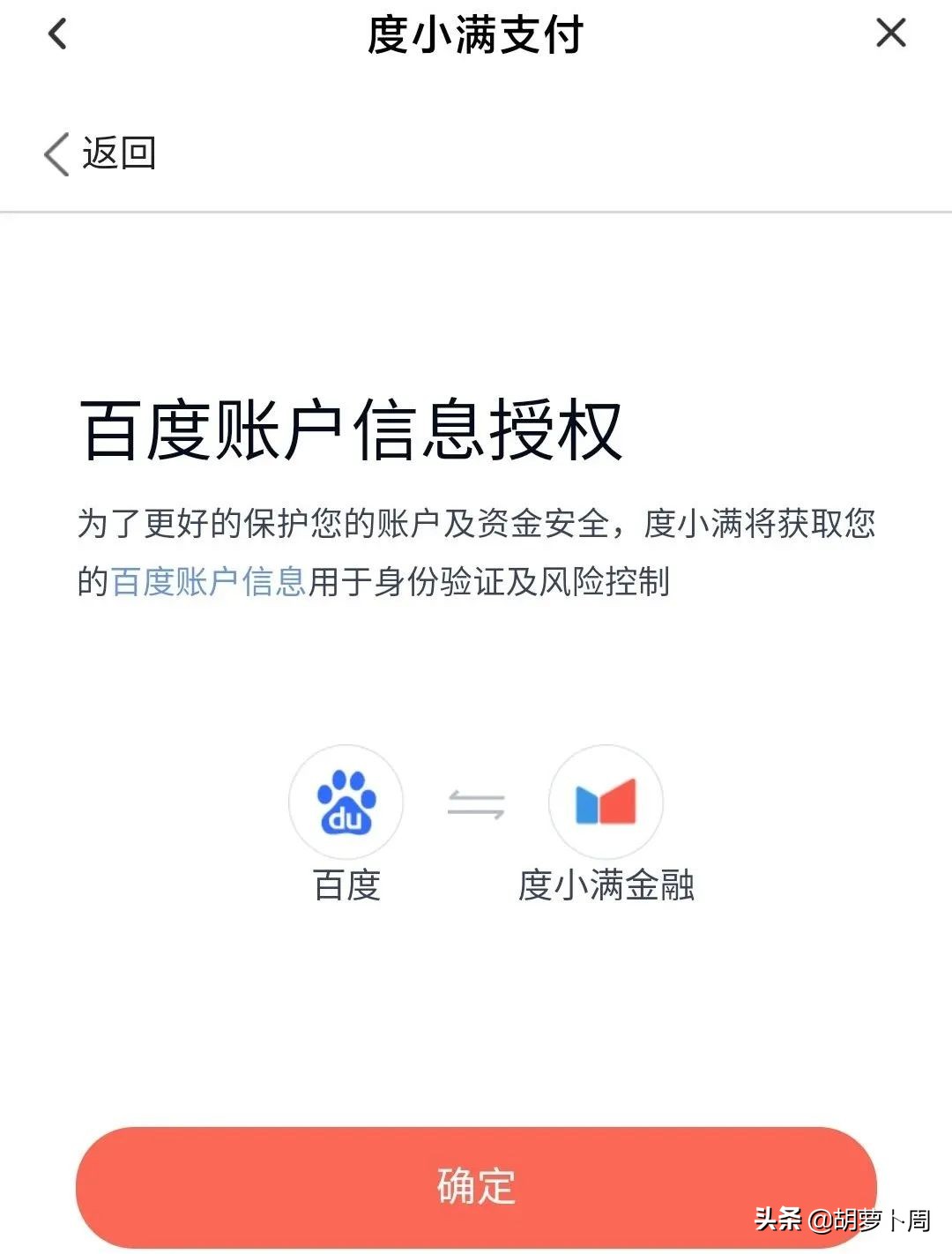Click the left arrow in the top bar
The height and width of the screenshot is (1254, 952).
click(x=56, y=33)
